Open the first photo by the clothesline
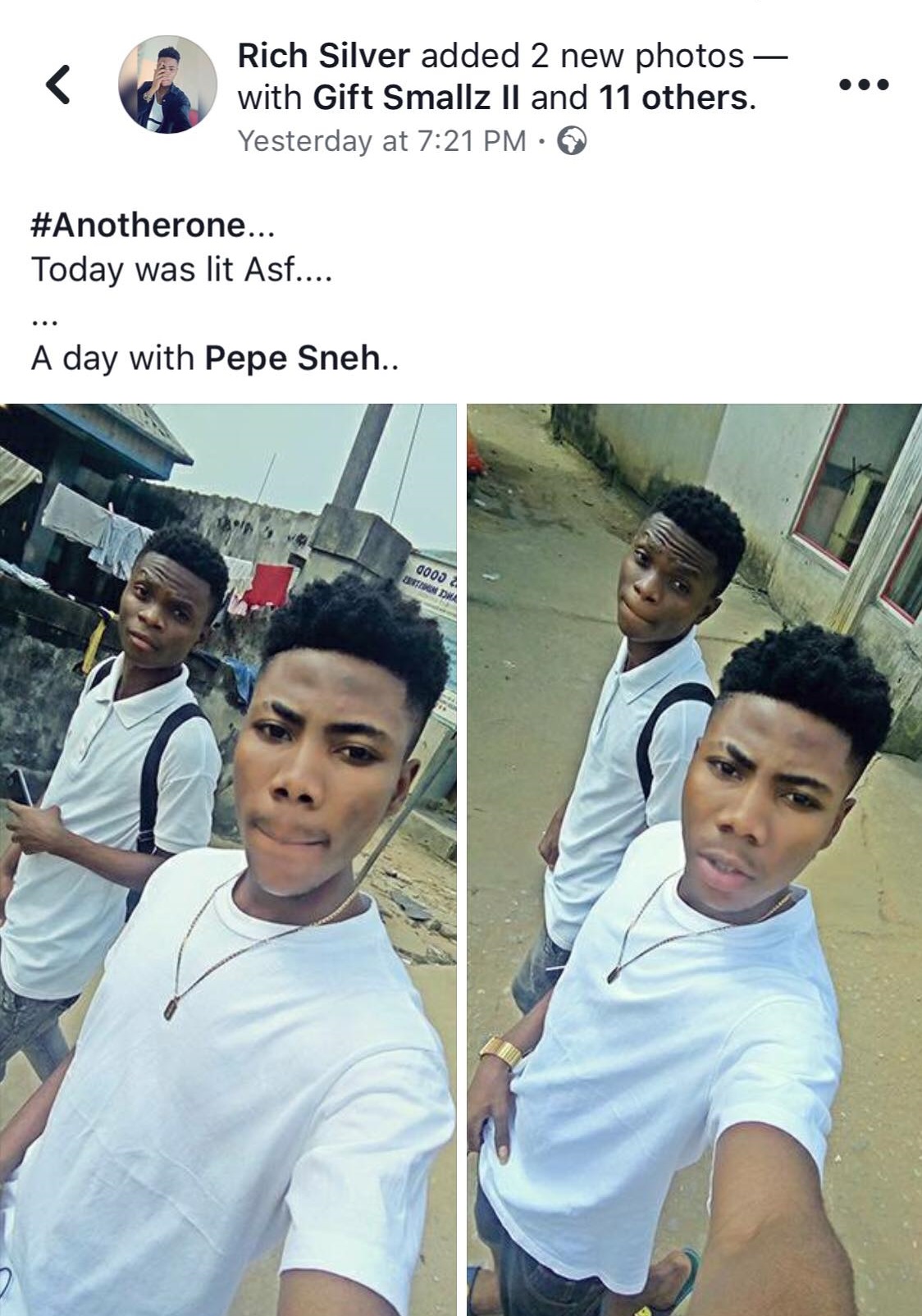Image resolution: width=922 pixels, height=1316 pixels. 228,858
